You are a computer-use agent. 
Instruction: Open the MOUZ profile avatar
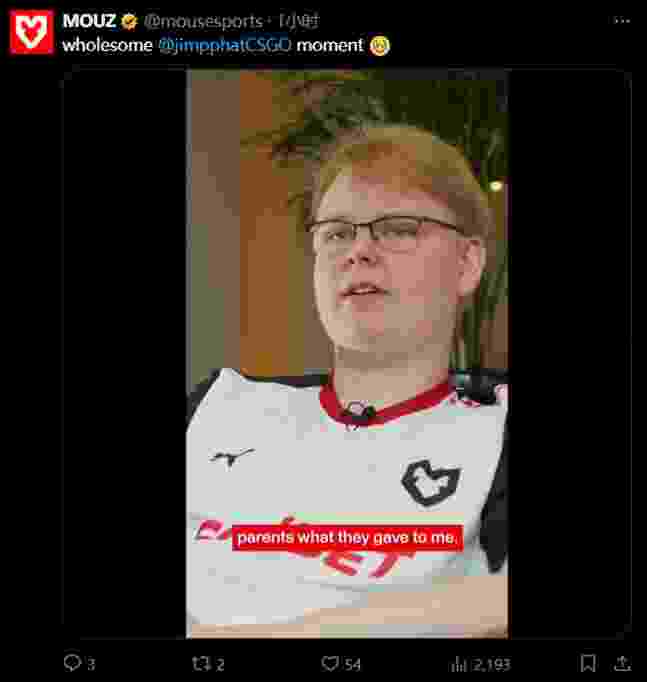click(x=31, y=32)
